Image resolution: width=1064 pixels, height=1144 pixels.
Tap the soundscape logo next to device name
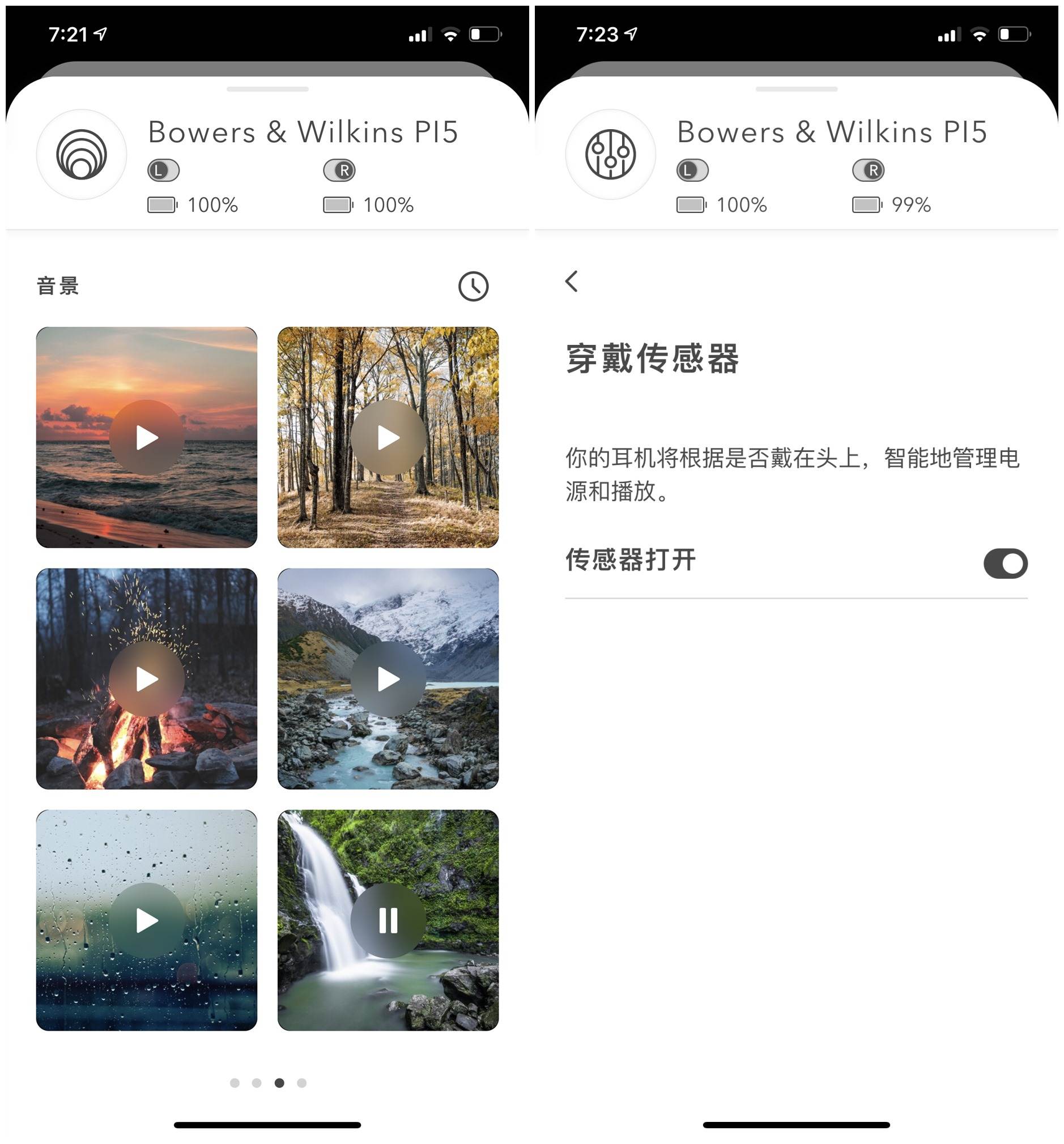click(81, 153)
